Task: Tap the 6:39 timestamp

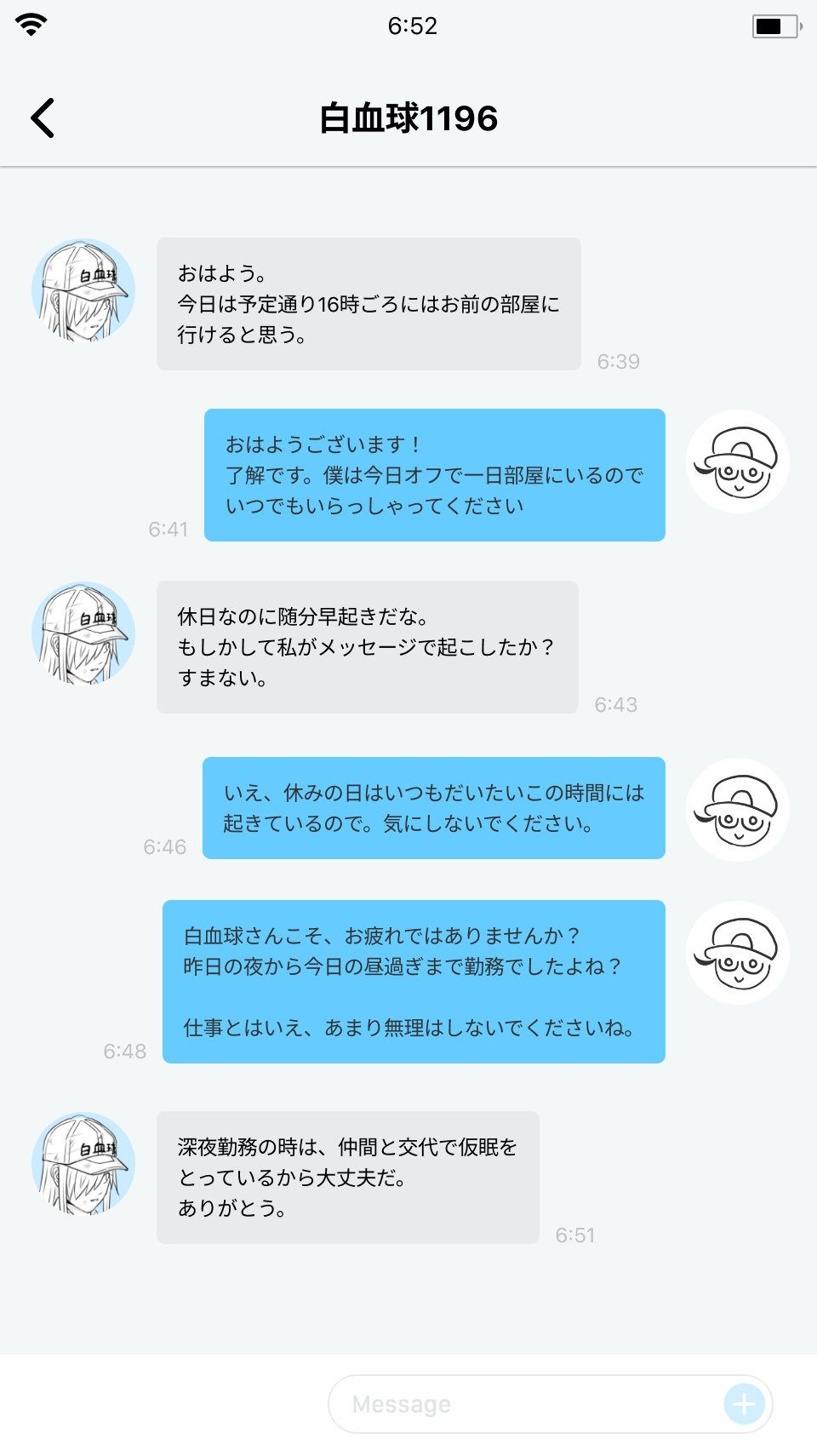Action: tap(618, 361)
